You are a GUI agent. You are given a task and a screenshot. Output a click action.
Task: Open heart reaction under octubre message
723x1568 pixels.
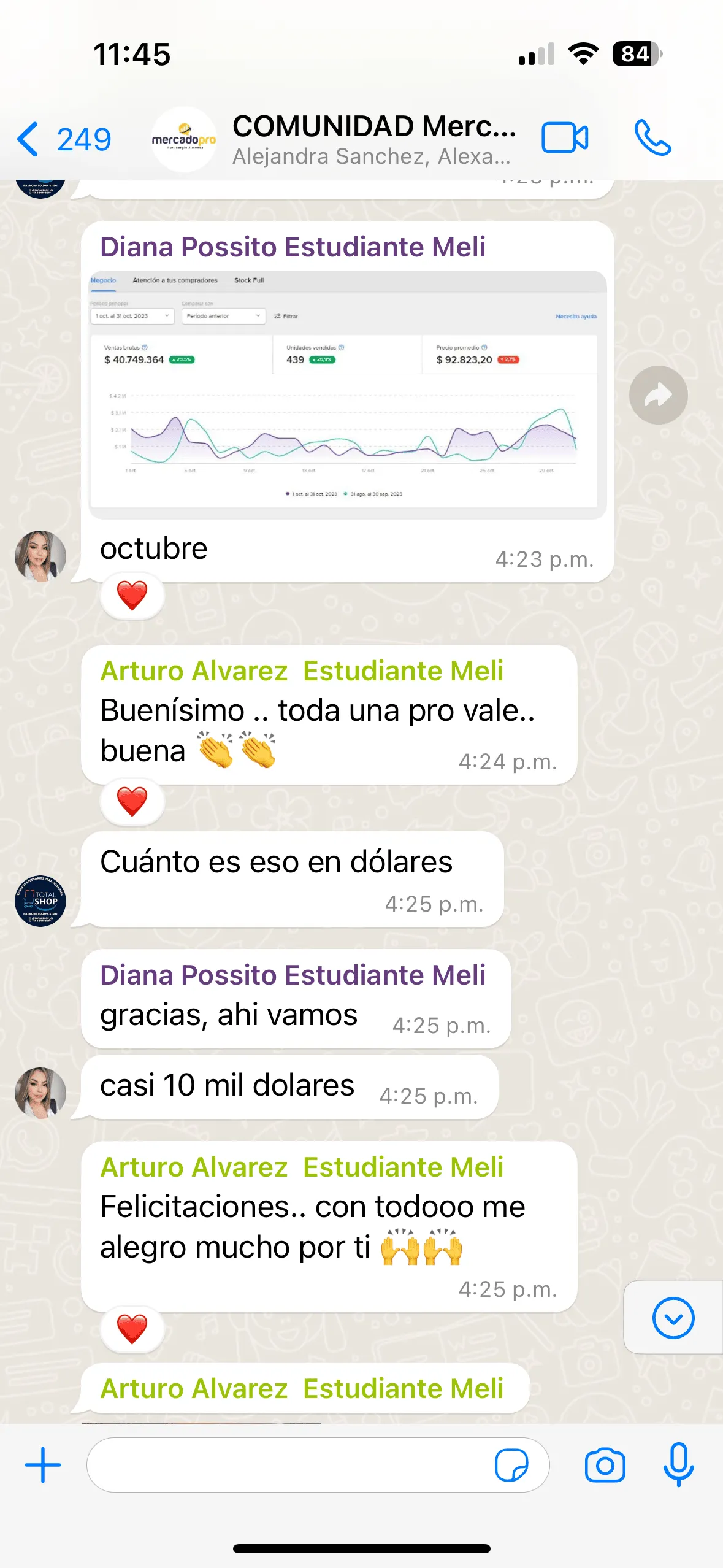point(132,596)
